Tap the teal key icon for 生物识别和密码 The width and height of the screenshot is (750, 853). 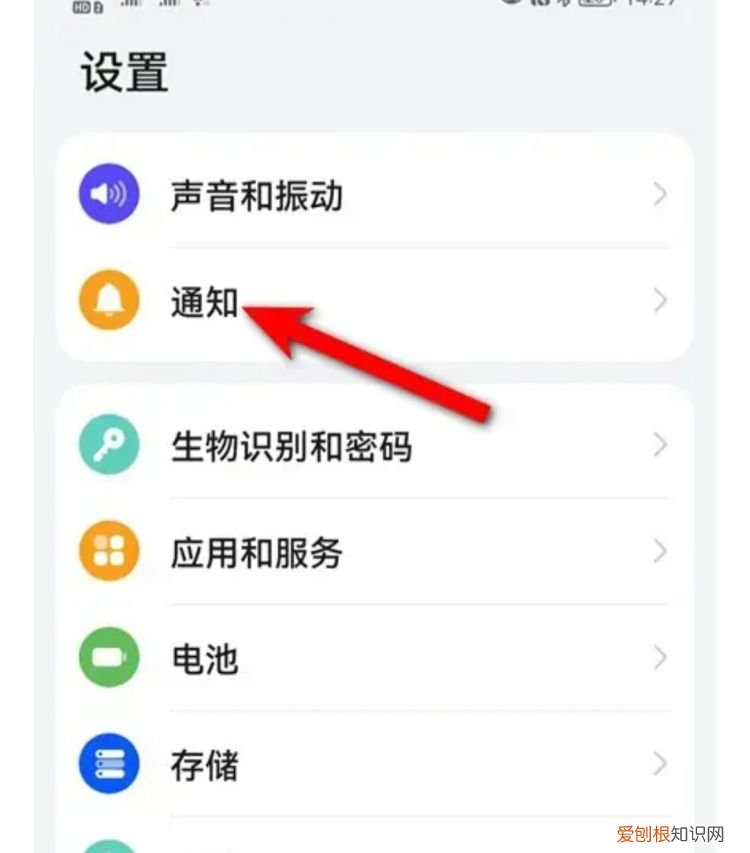(x=108, y=446)
